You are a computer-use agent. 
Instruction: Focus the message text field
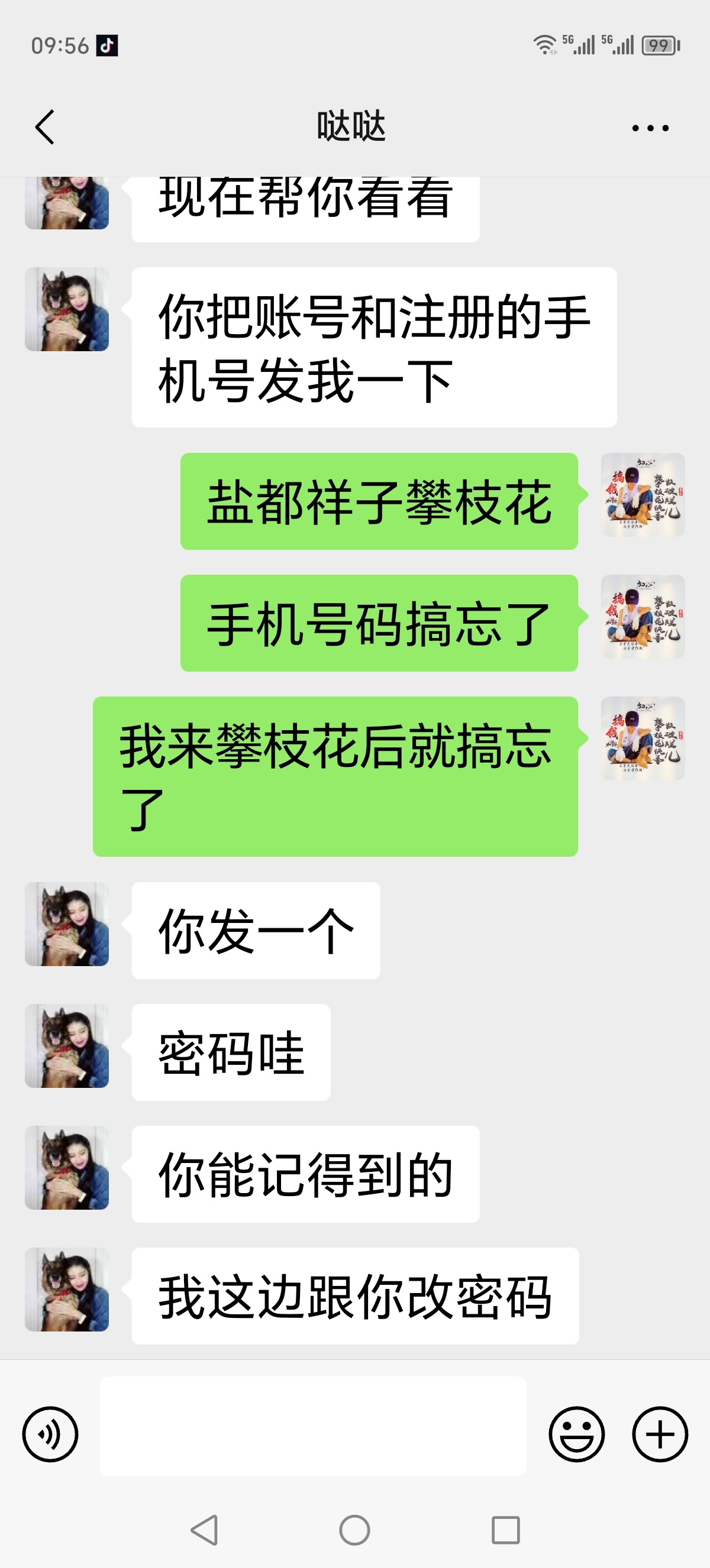(313, 1426)
